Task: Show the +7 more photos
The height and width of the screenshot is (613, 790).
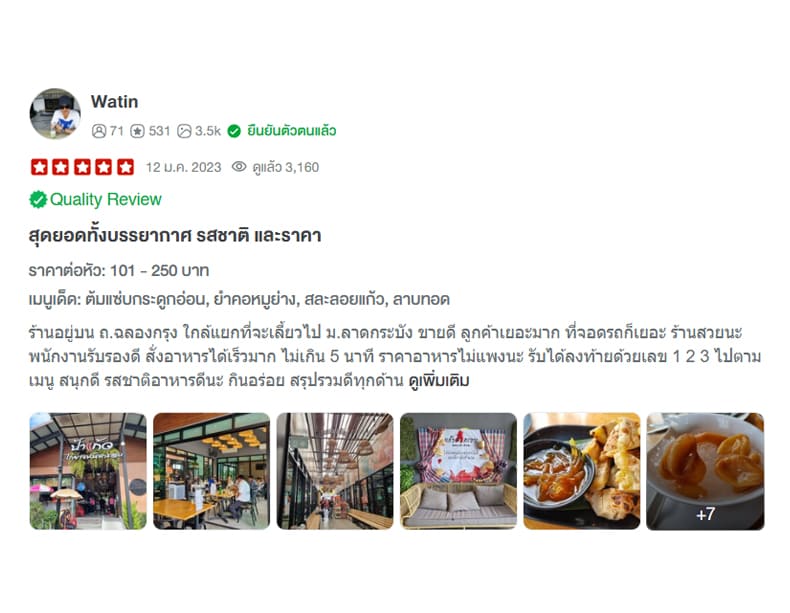Action: (705, 471)
